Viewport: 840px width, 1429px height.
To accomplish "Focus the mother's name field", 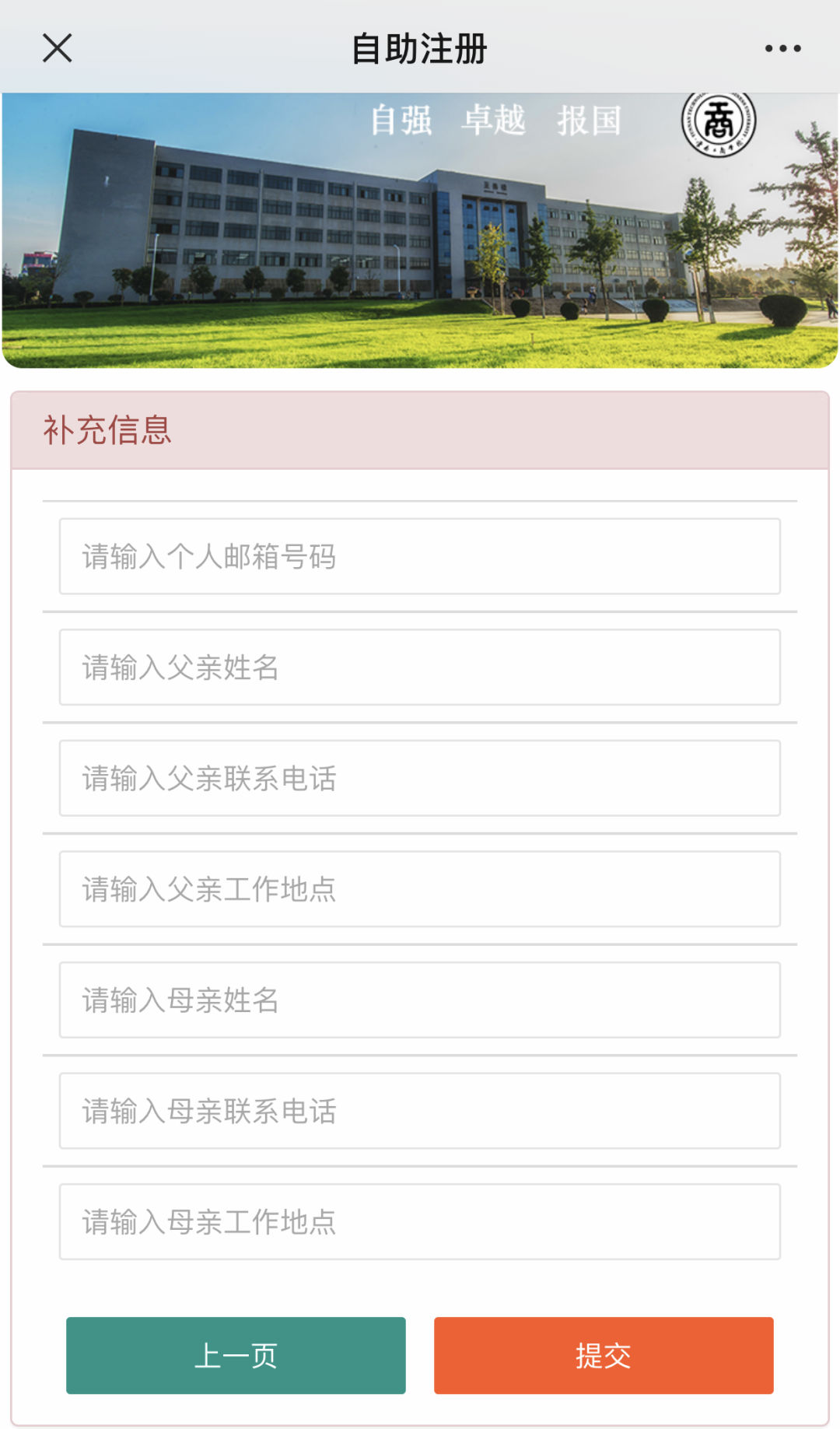I will coord(420,1000).
